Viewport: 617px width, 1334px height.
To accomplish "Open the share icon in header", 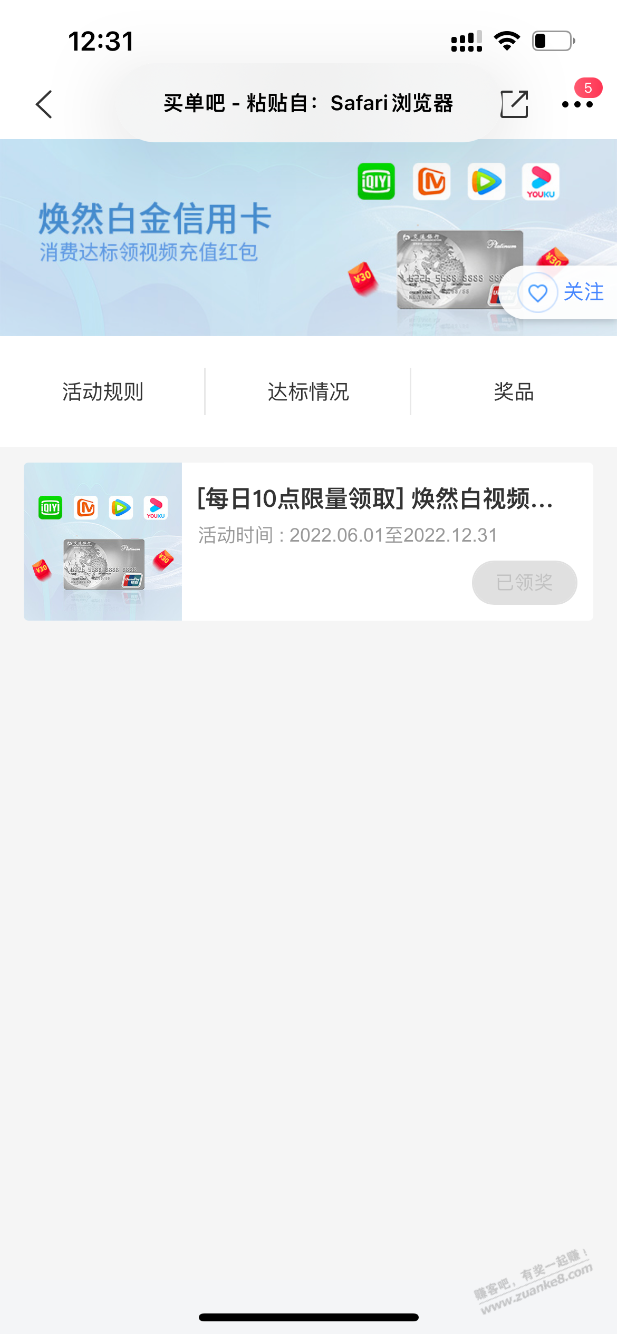I will (514, 103).
